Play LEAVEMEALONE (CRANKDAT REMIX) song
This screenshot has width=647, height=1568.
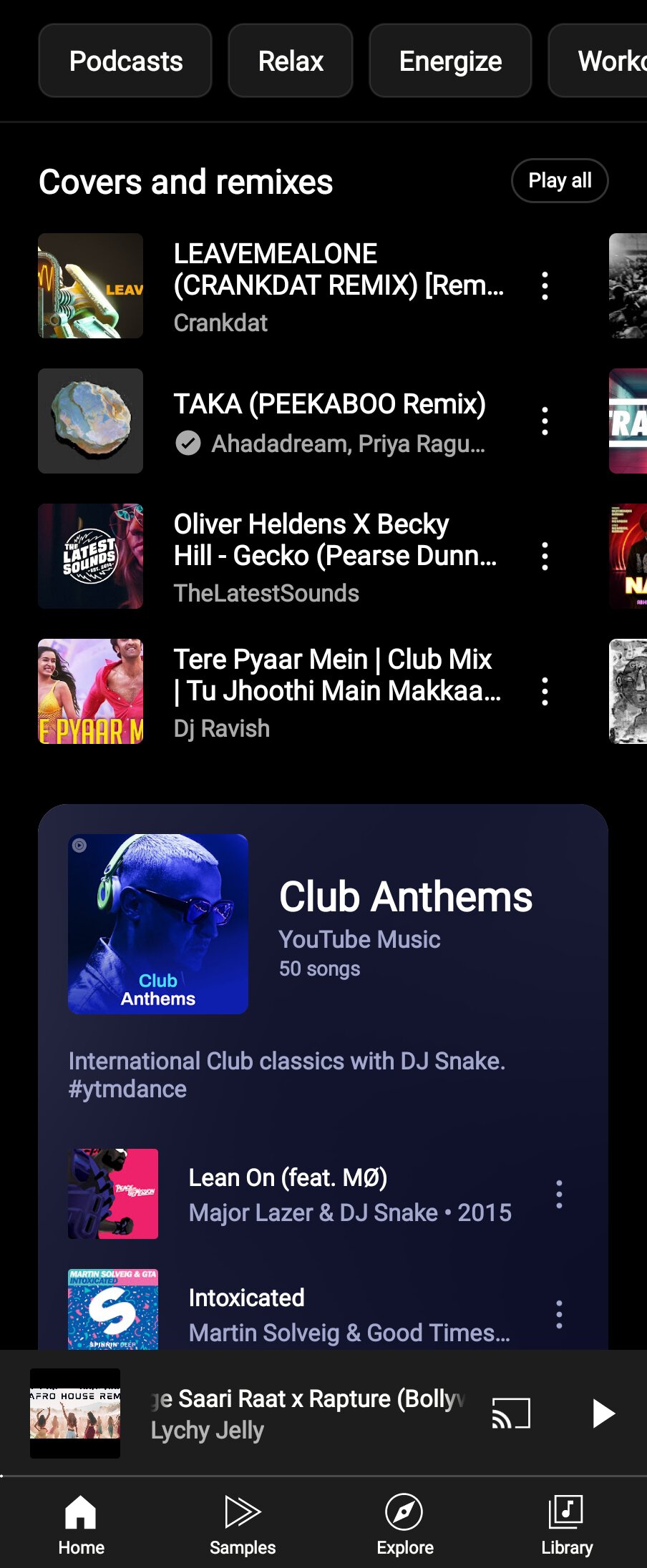pyautogui.click(x=338, y=285)
